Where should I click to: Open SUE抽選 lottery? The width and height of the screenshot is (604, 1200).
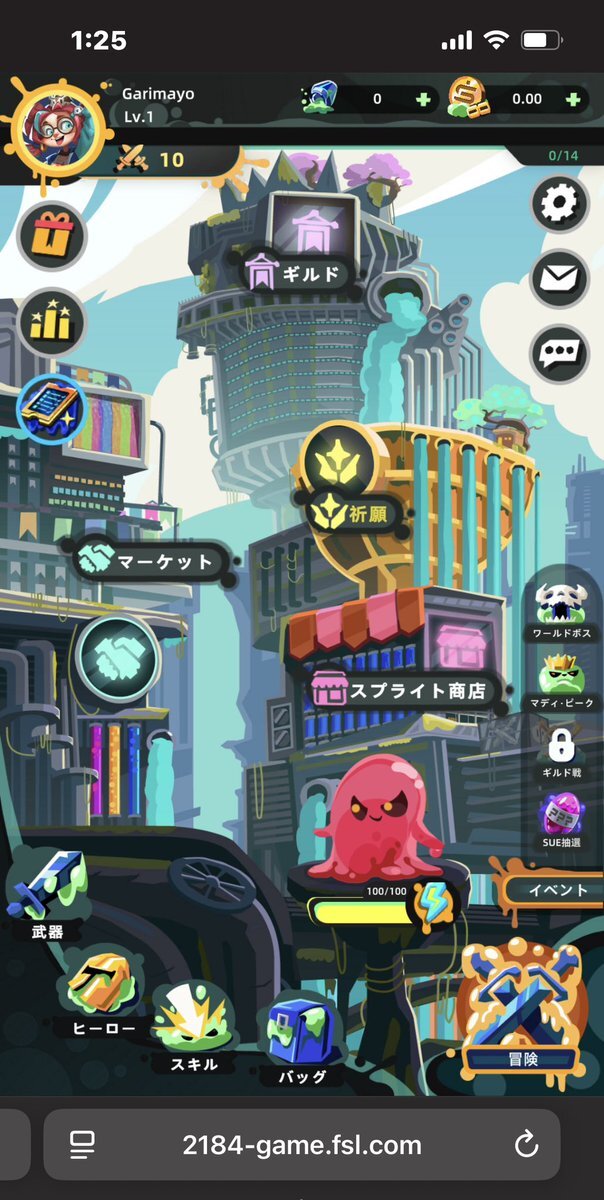pyautogui.click(x=560, y=823)
